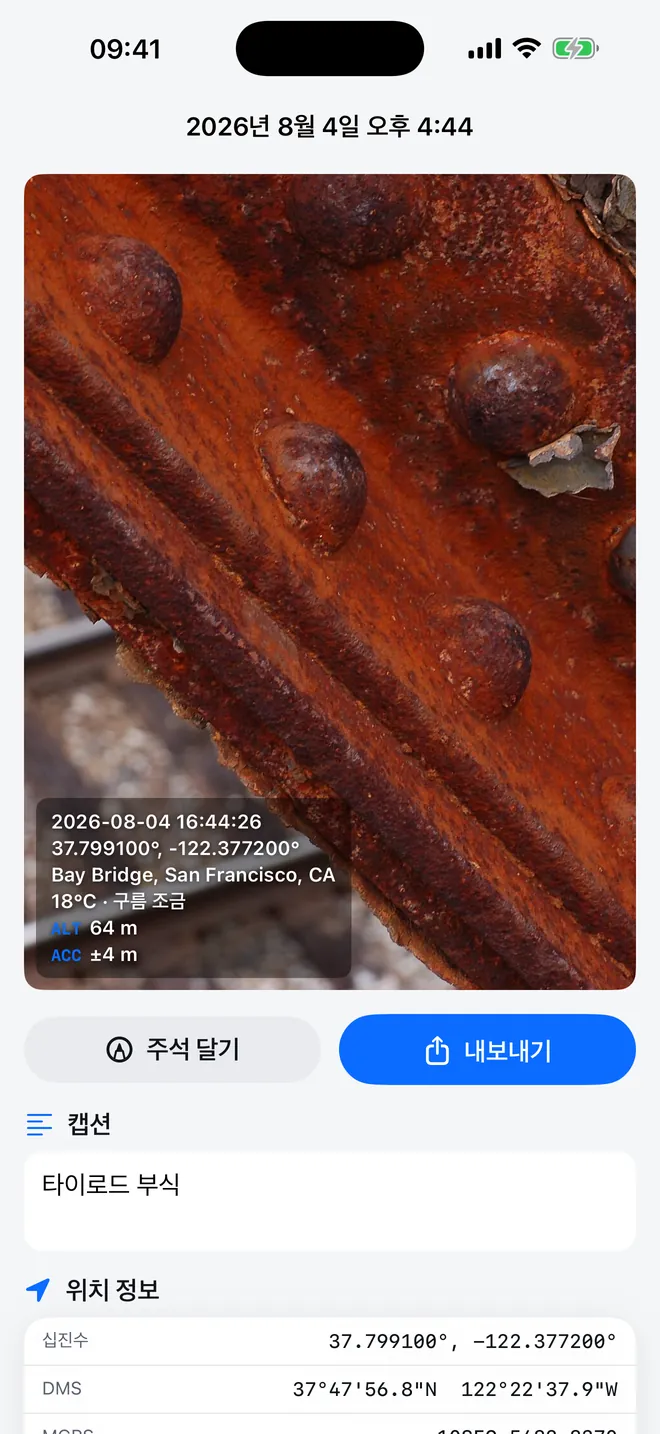Edit the caption field 타이로드 부식
660x1434 pixels.
[x=330, y=1201]
